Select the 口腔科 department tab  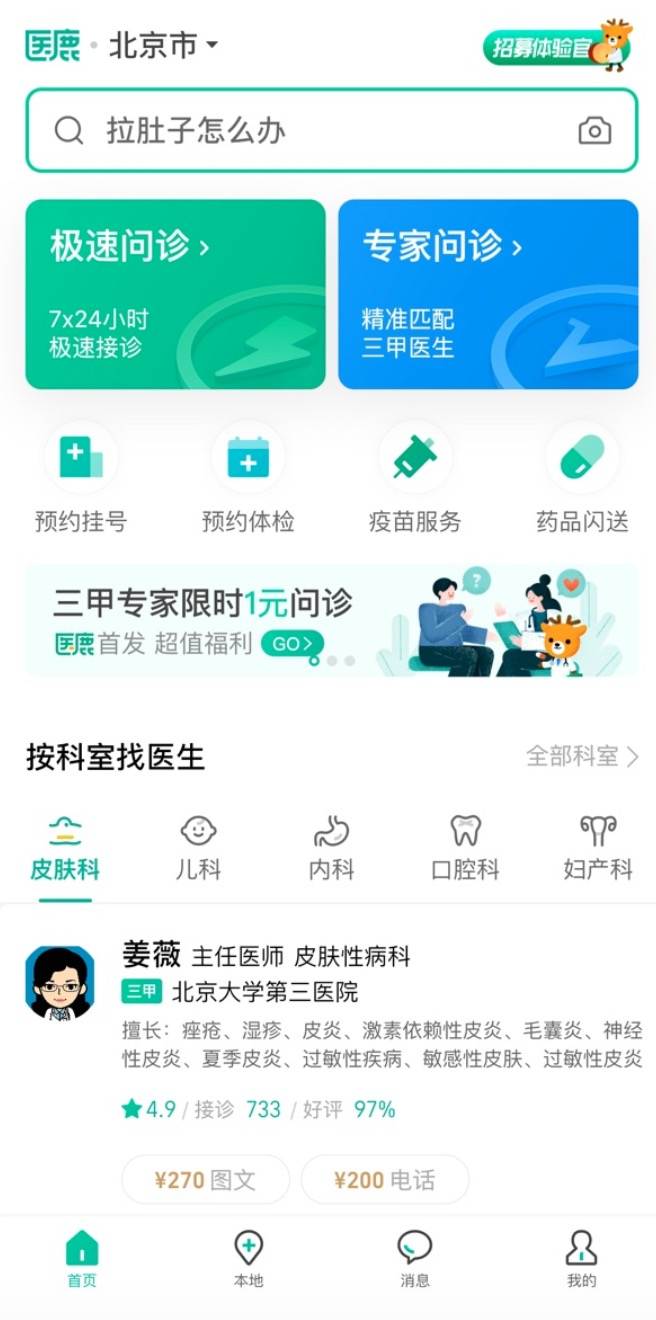465,848
